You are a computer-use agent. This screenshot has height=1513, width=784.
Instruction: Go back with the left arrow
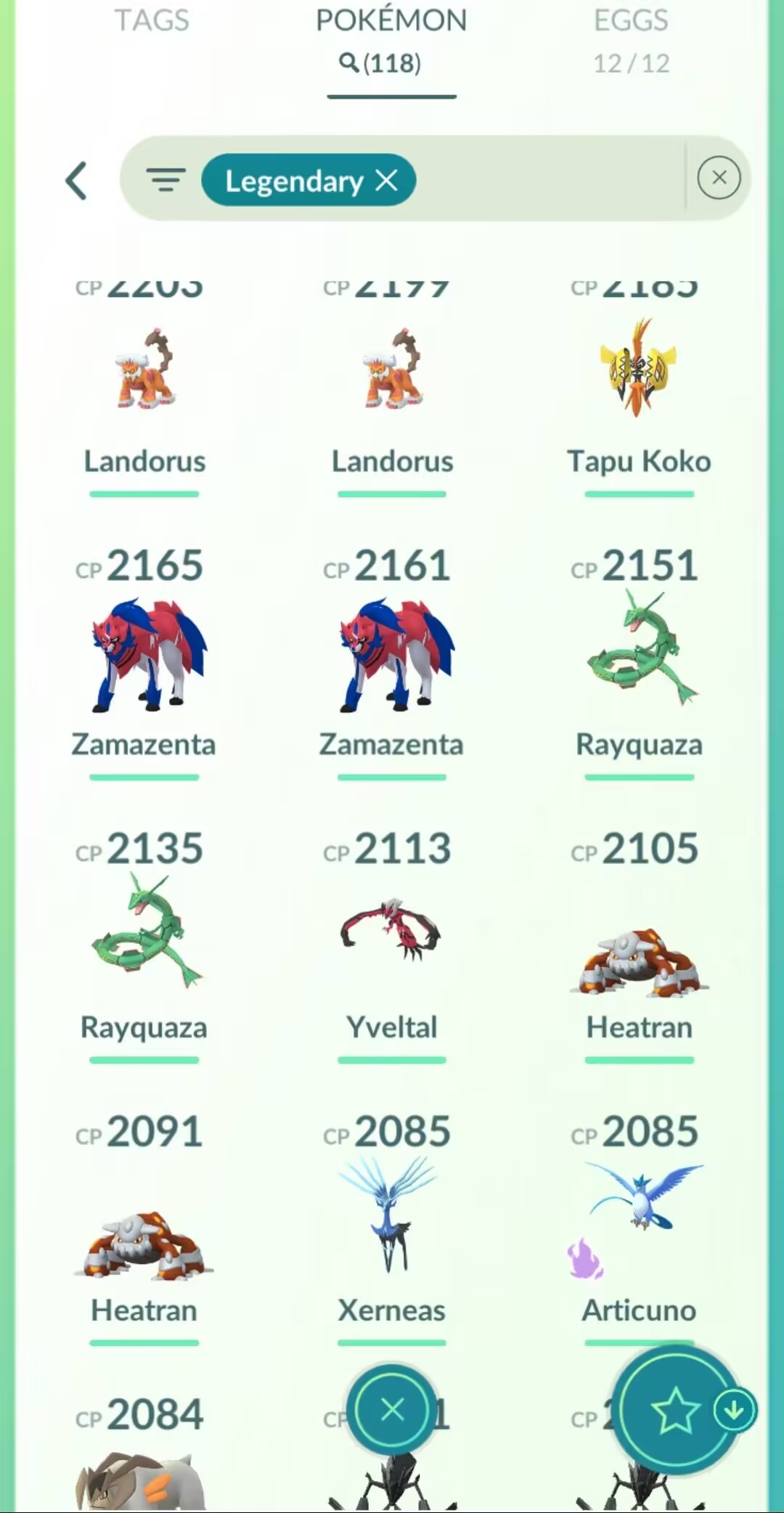click(77, 180)
